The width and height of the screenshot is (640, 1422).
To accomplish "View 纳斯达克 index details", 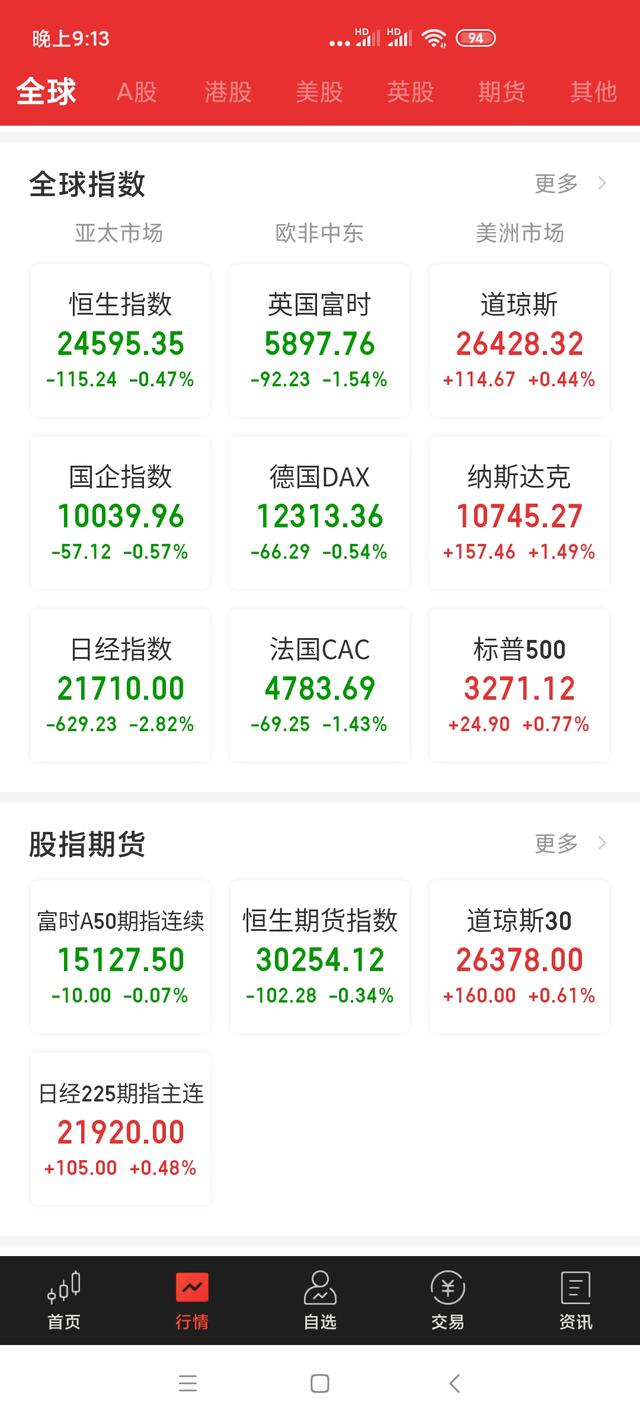I will point(519,513).
